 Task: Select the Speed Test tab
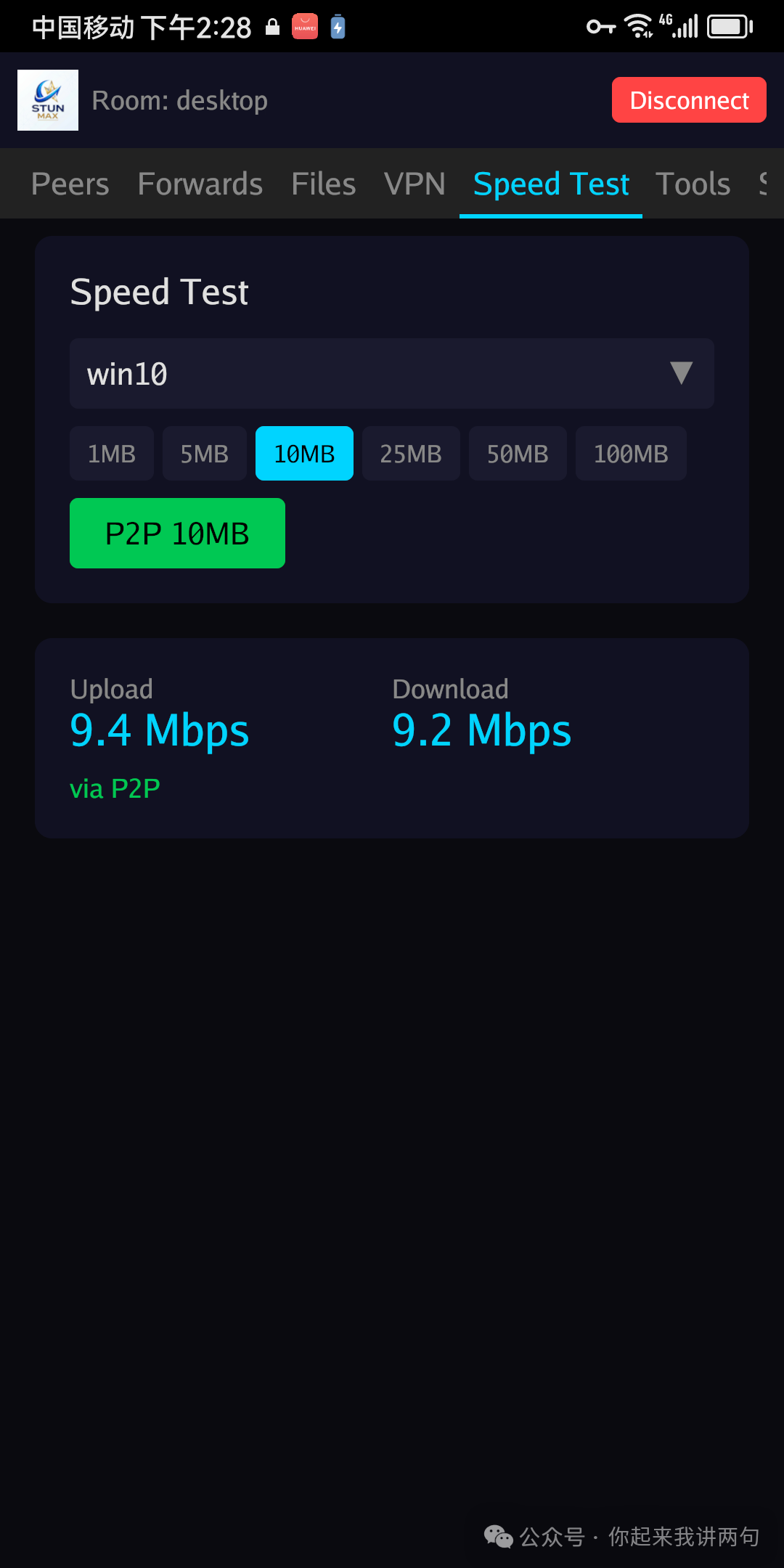[x=551, y=184]
